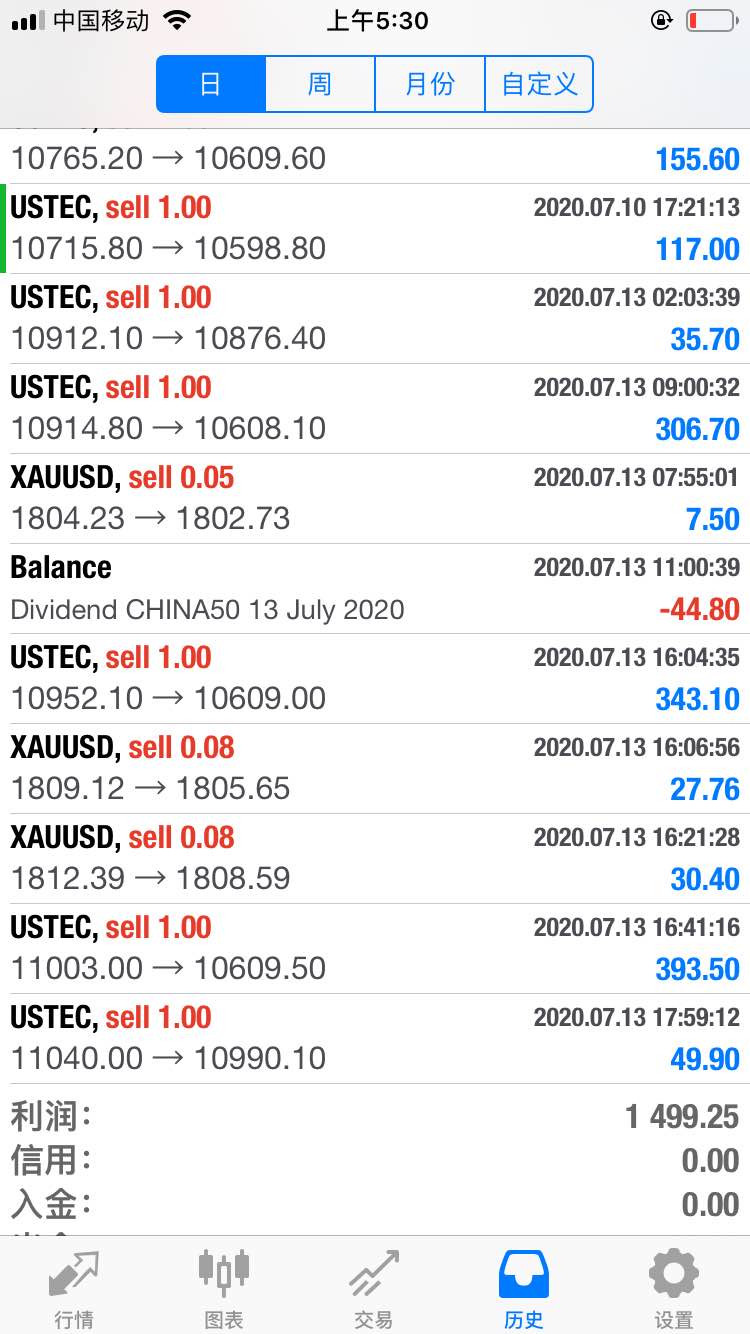Open the XAUUSD trade from 16:21:28
This screenshot has width=750, height=1334.
pos(375,859)
